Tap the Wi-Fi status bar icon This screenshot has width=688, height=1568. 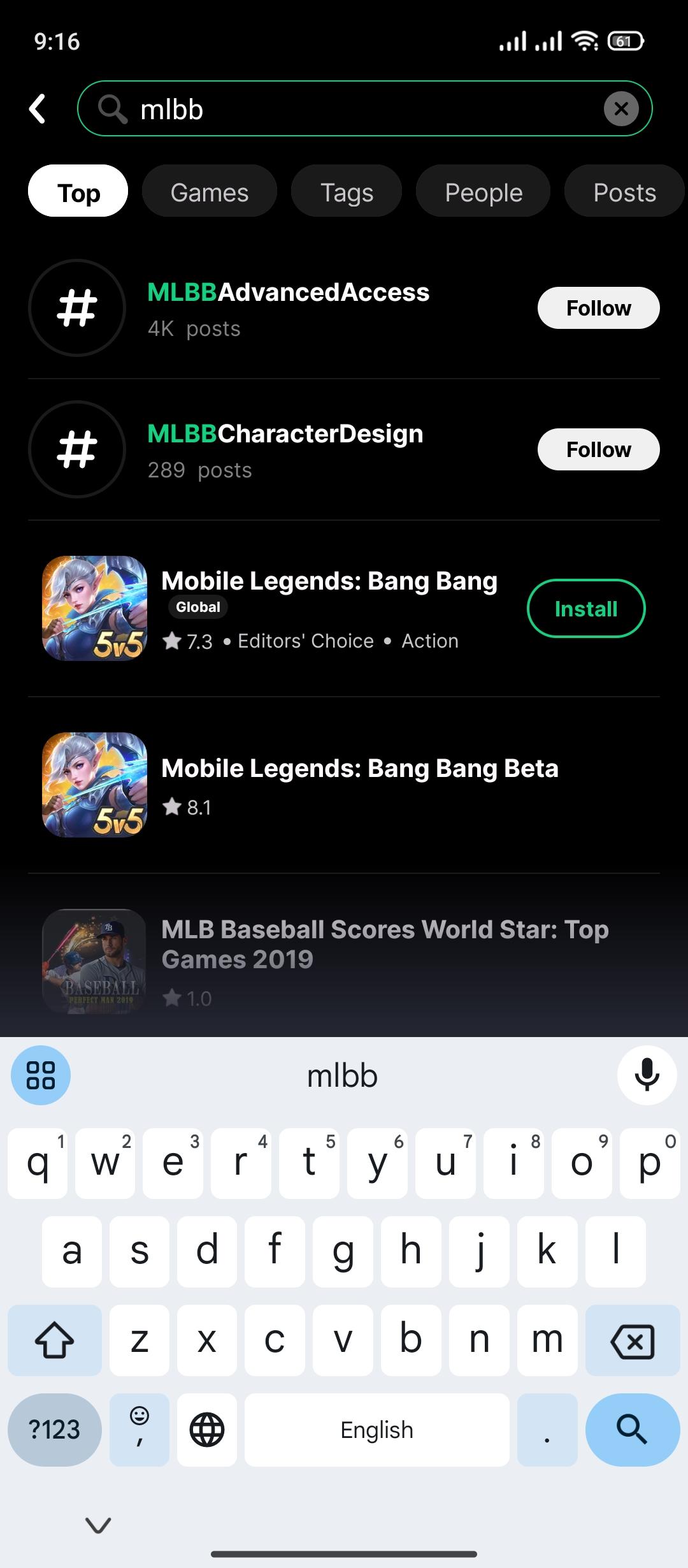tap(584, 40)
